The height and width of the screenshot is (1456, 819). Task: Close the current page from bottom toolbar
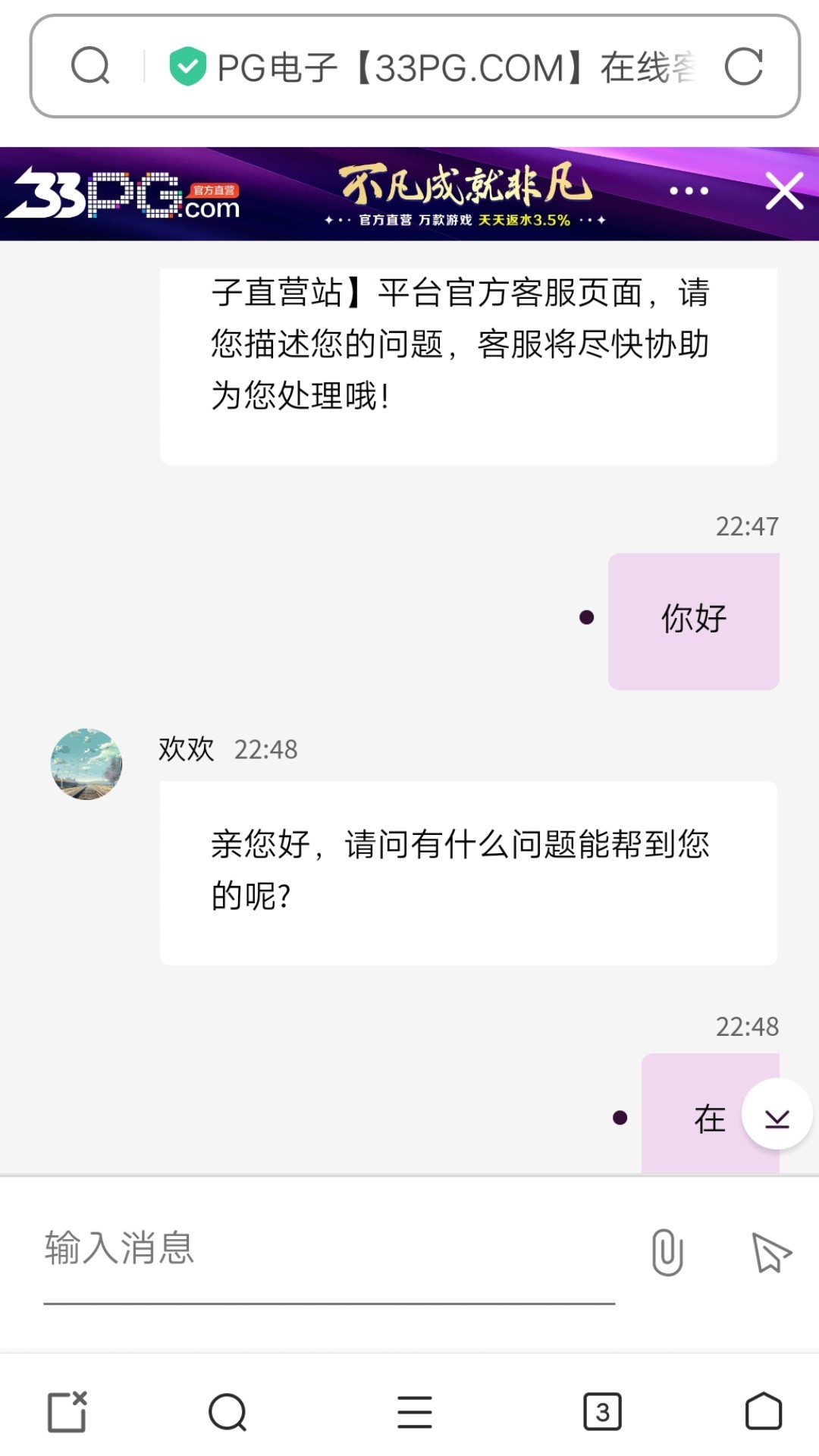point(67,1412)
